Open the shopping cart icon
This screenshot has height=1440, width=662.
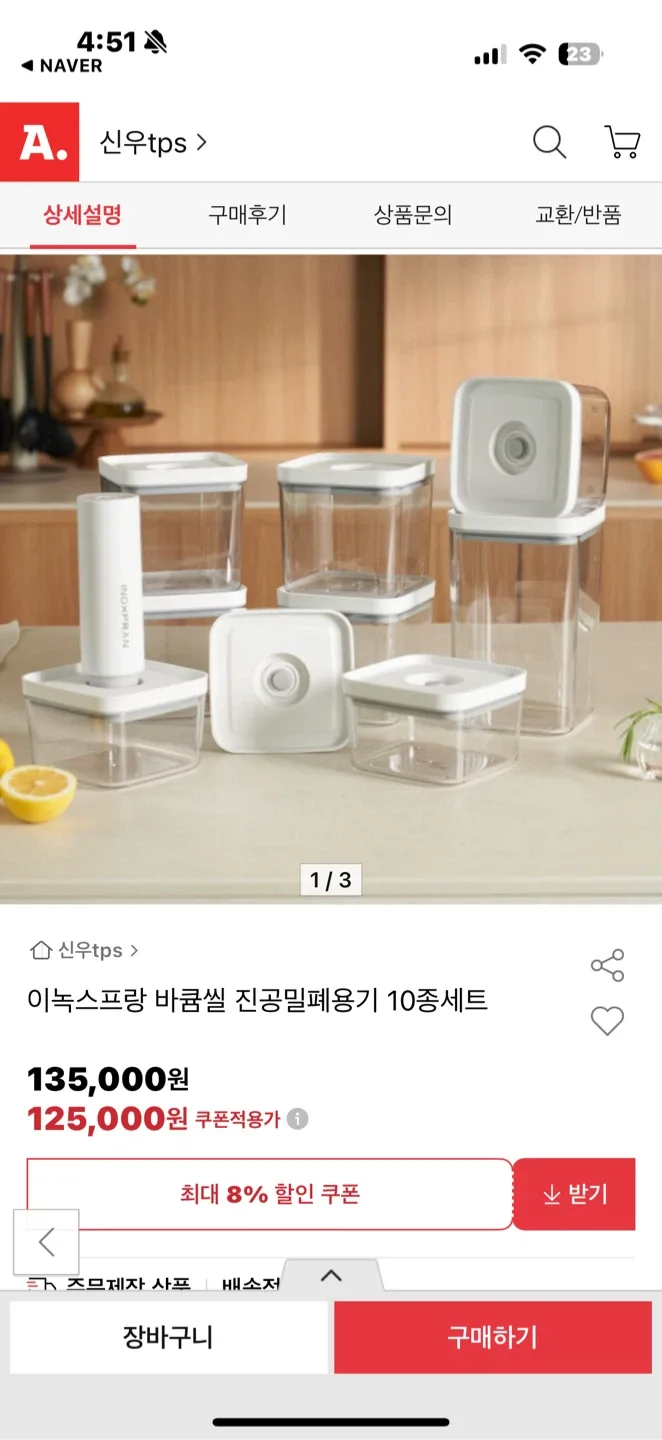(622, 143)
